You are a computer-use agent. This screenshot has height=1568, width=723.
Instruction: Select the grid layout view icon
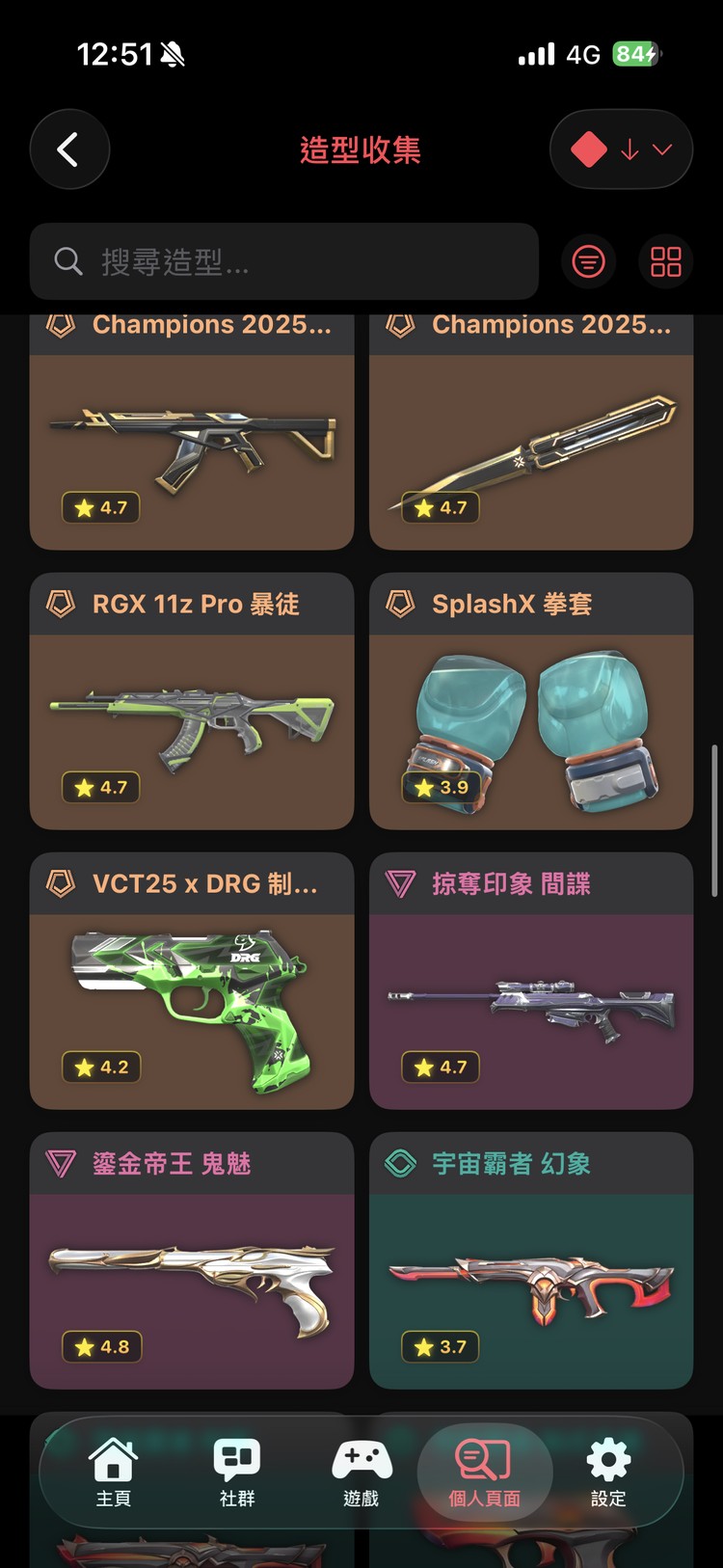pos(665,261)
